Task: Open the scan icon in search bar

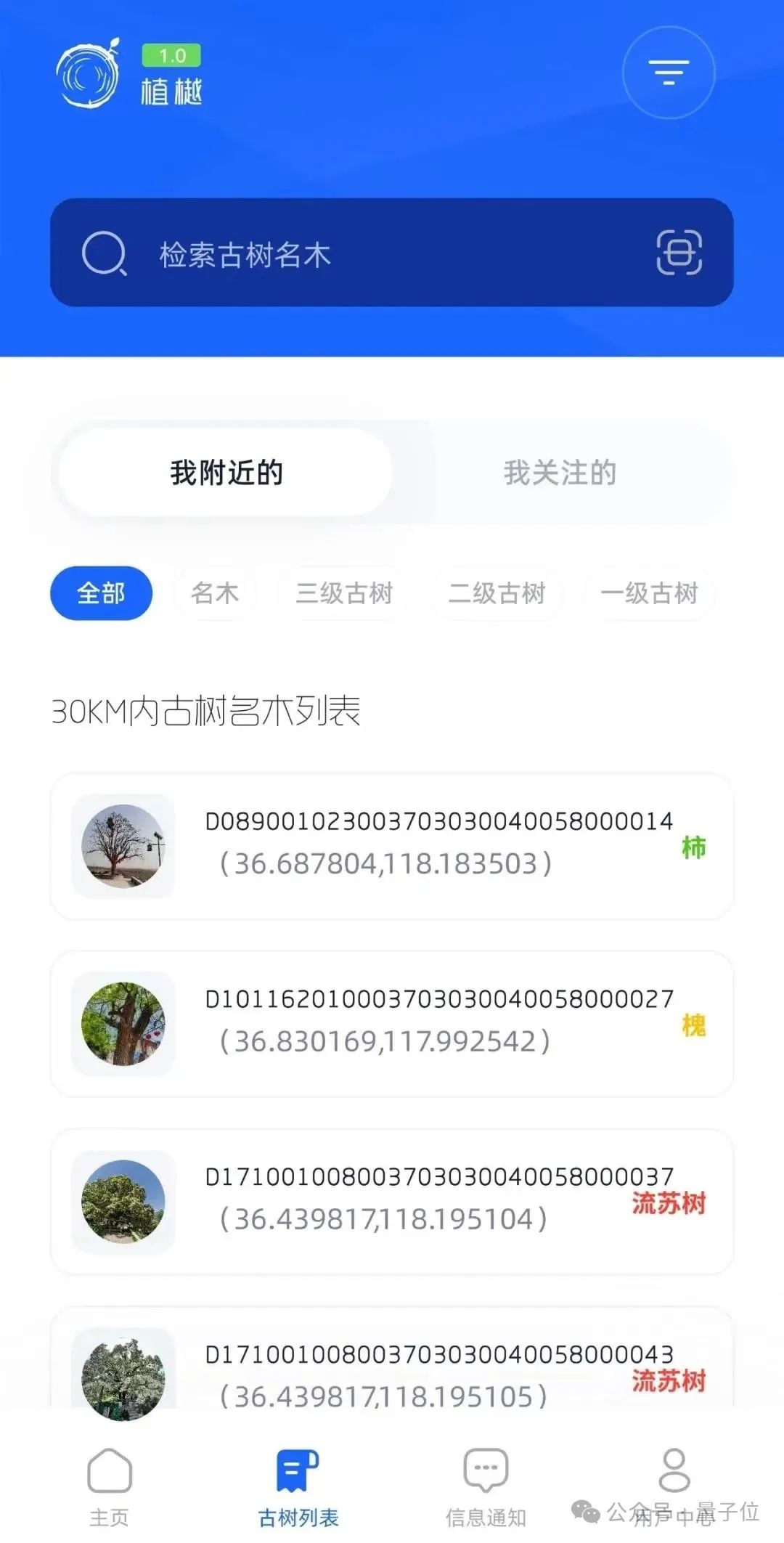Action: pyautogui.click(x=679, y=253)
